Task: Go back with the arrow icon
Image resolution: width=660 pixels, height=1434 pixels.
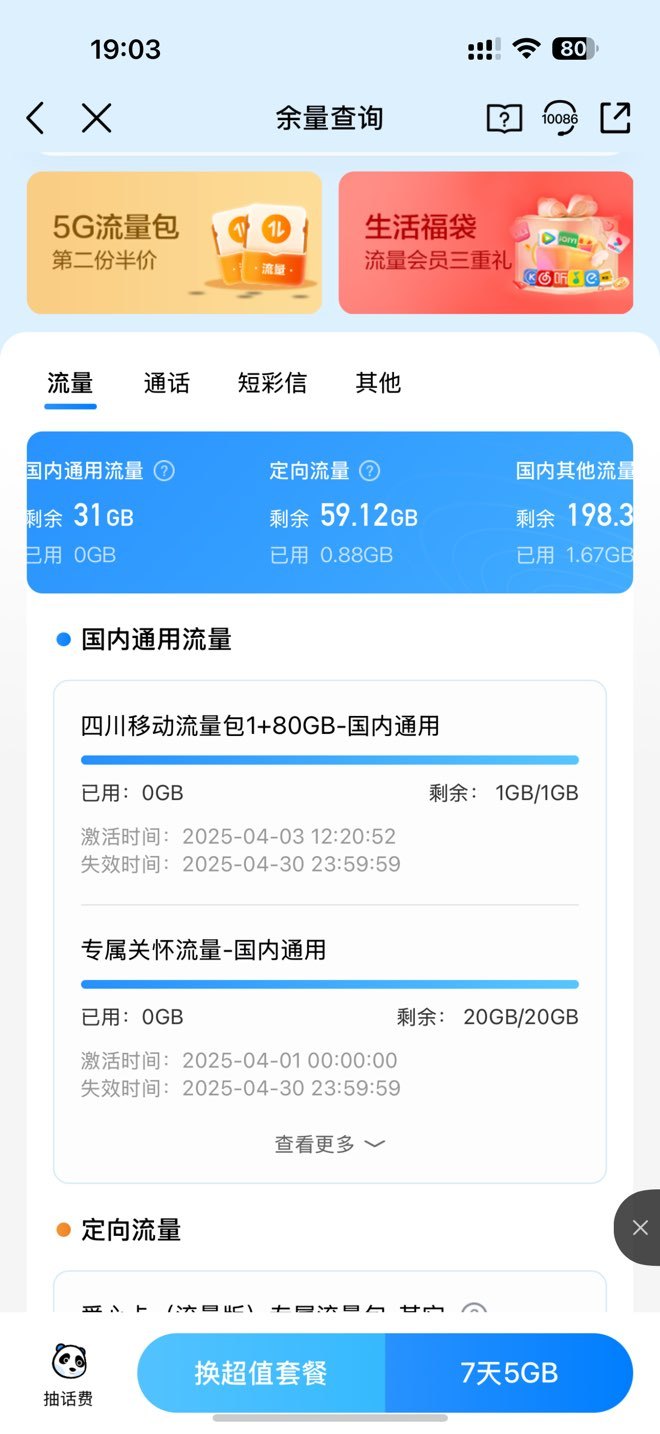Action: tap(35, 118)
